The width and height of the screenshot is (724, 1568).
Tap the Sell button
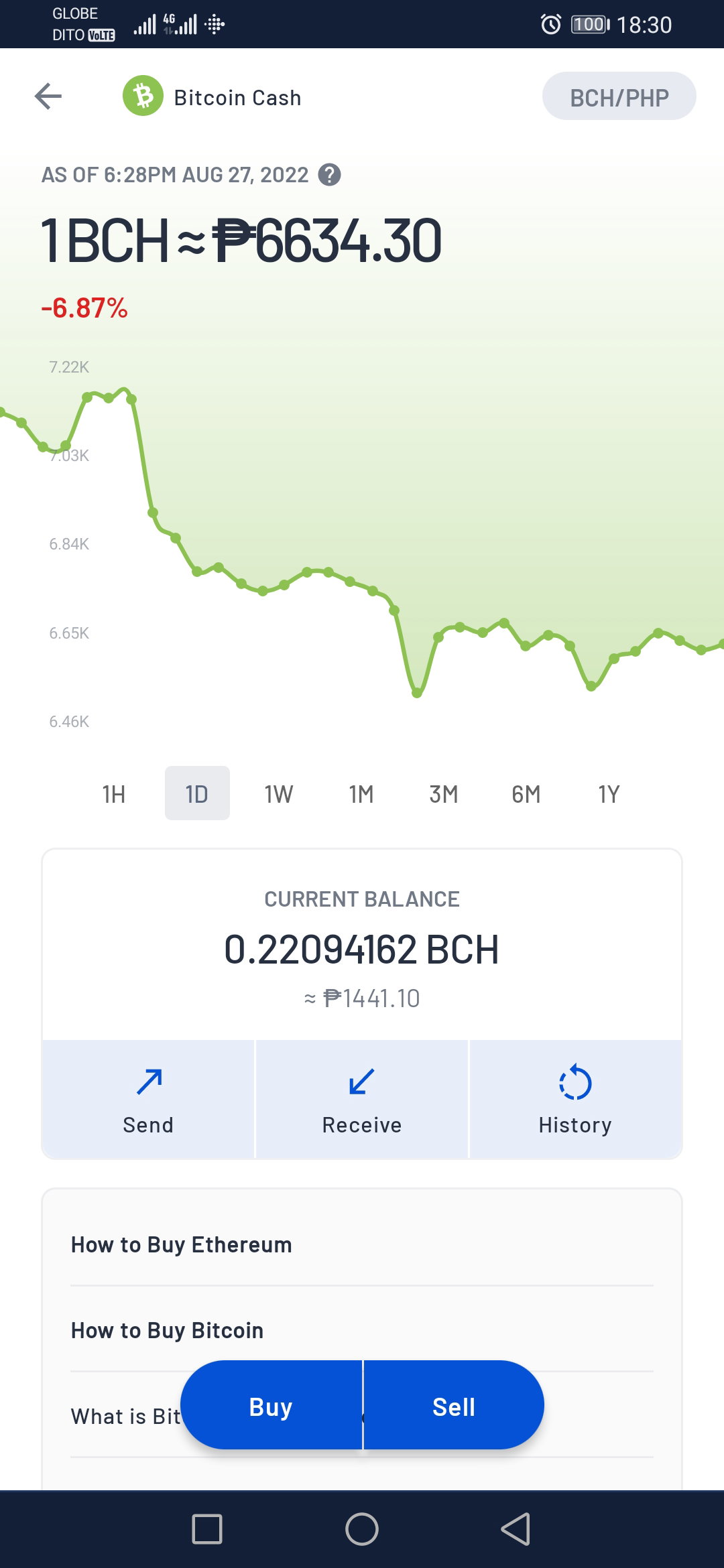454,1405
